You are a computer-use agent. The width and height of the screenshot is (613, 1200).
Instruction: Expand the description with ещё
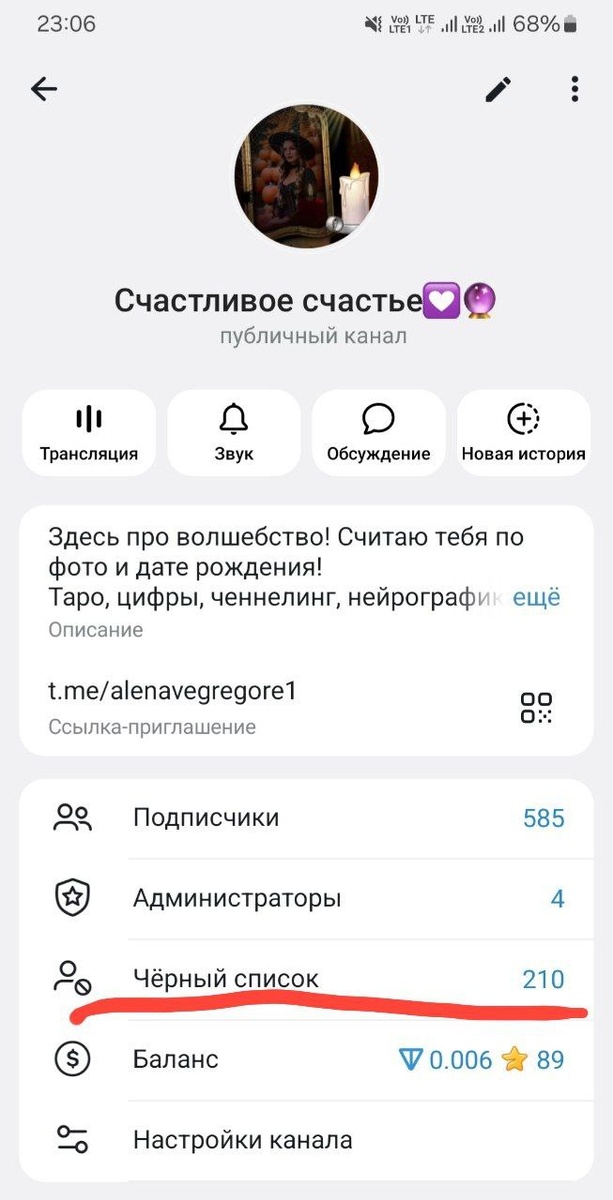(537, 598)
